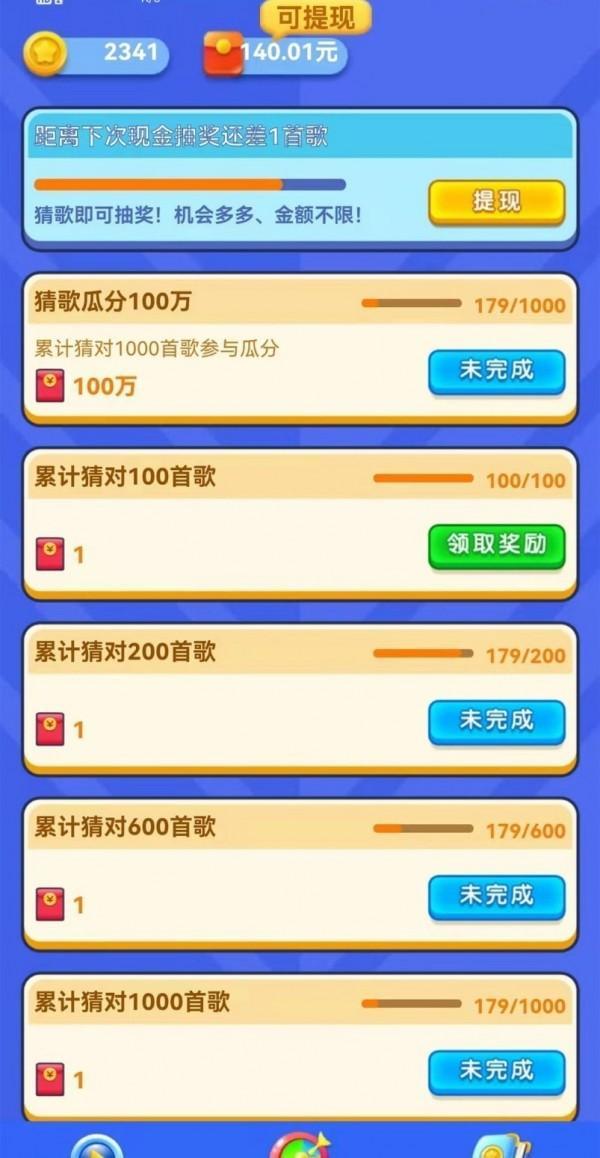Tap 未完成 on the 猜歌瓜分100万 task
600x1158 pixels.
click(497, 371)
